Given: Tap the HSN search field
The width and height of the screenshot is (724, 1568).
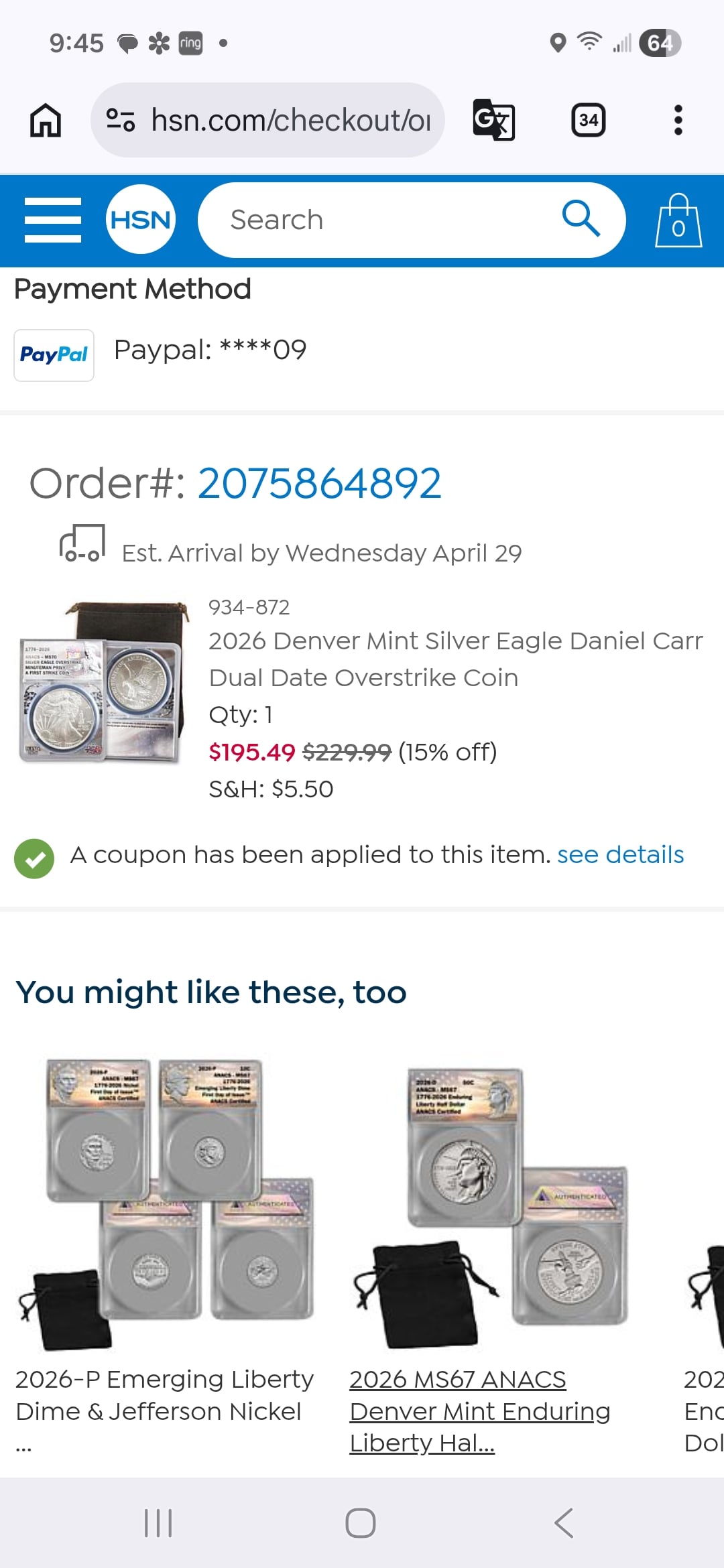Looking at the screenshot, I should point(382,220).
